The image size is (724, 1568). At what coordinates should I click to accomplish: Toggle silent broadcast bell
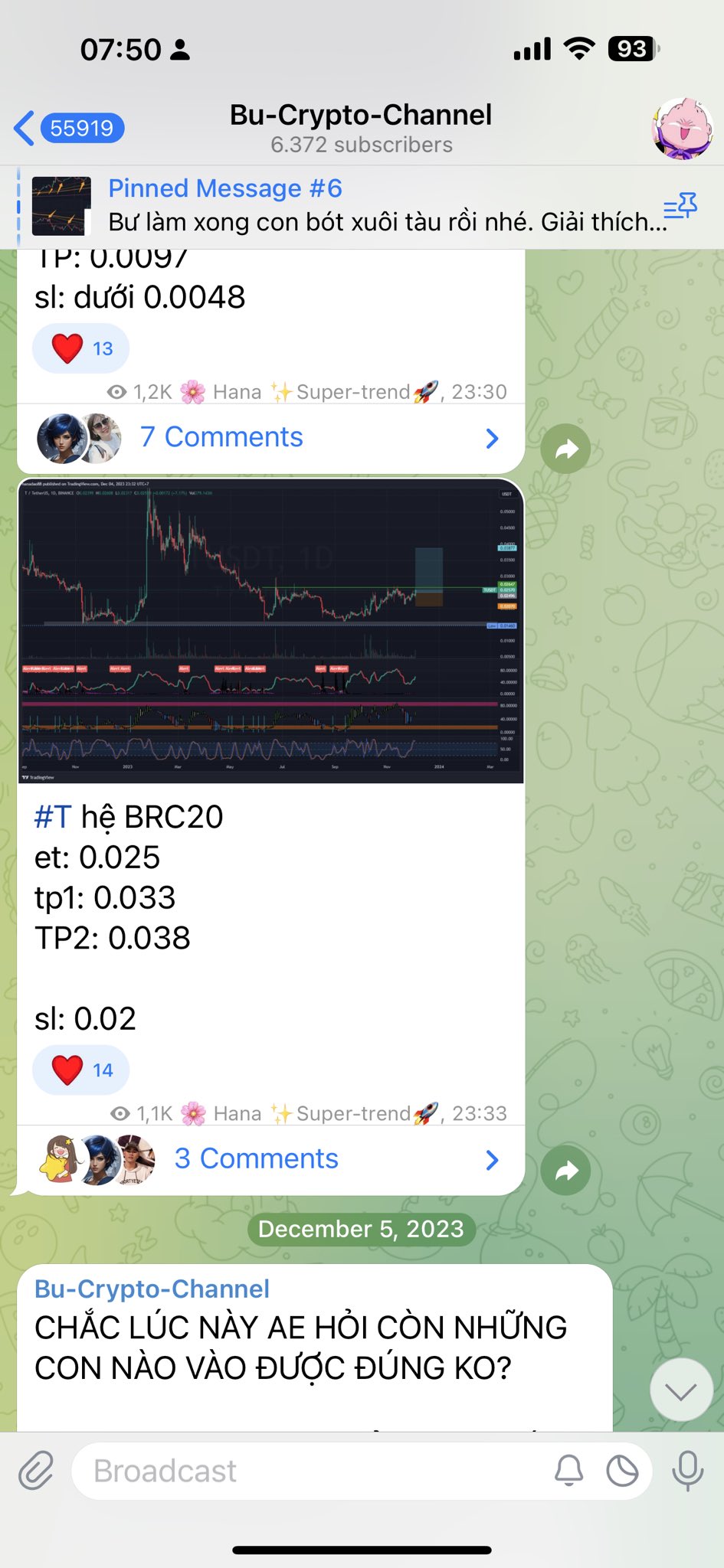568,1471
